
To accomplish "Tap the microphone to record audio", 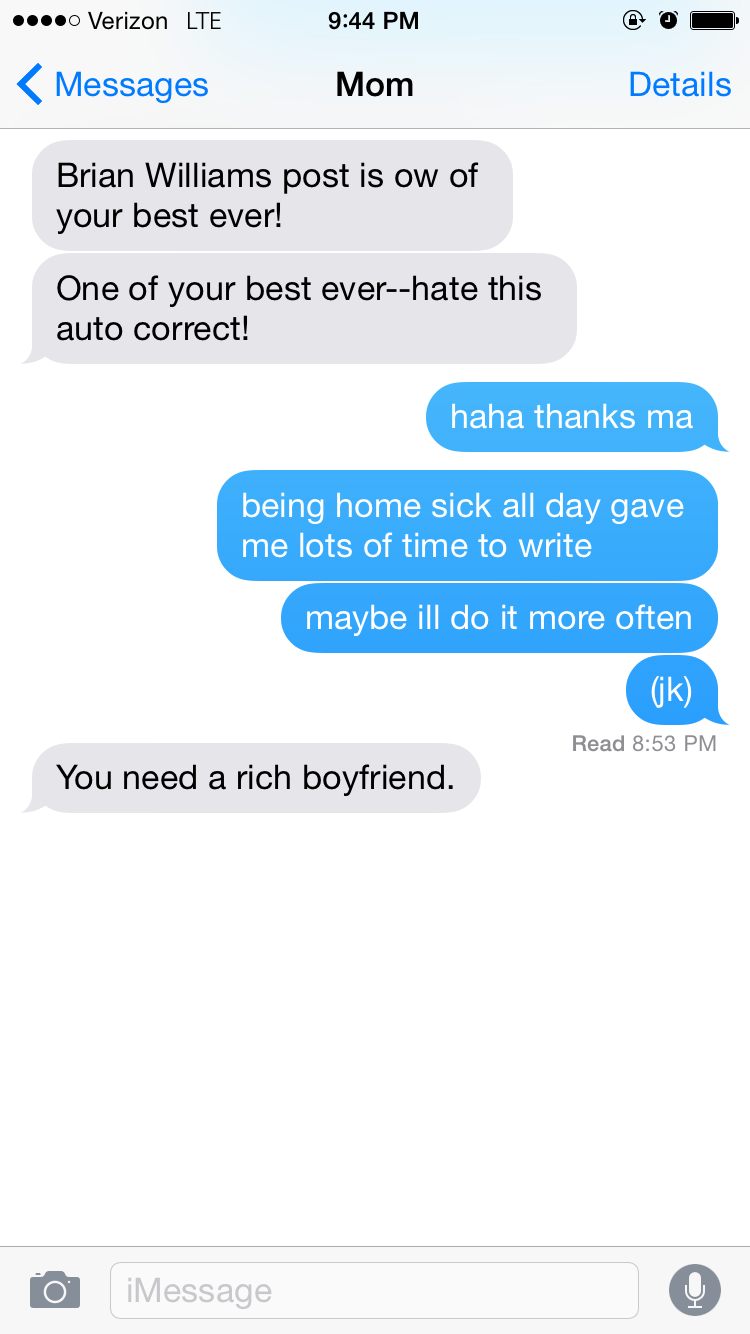I will pos(694,1290).
